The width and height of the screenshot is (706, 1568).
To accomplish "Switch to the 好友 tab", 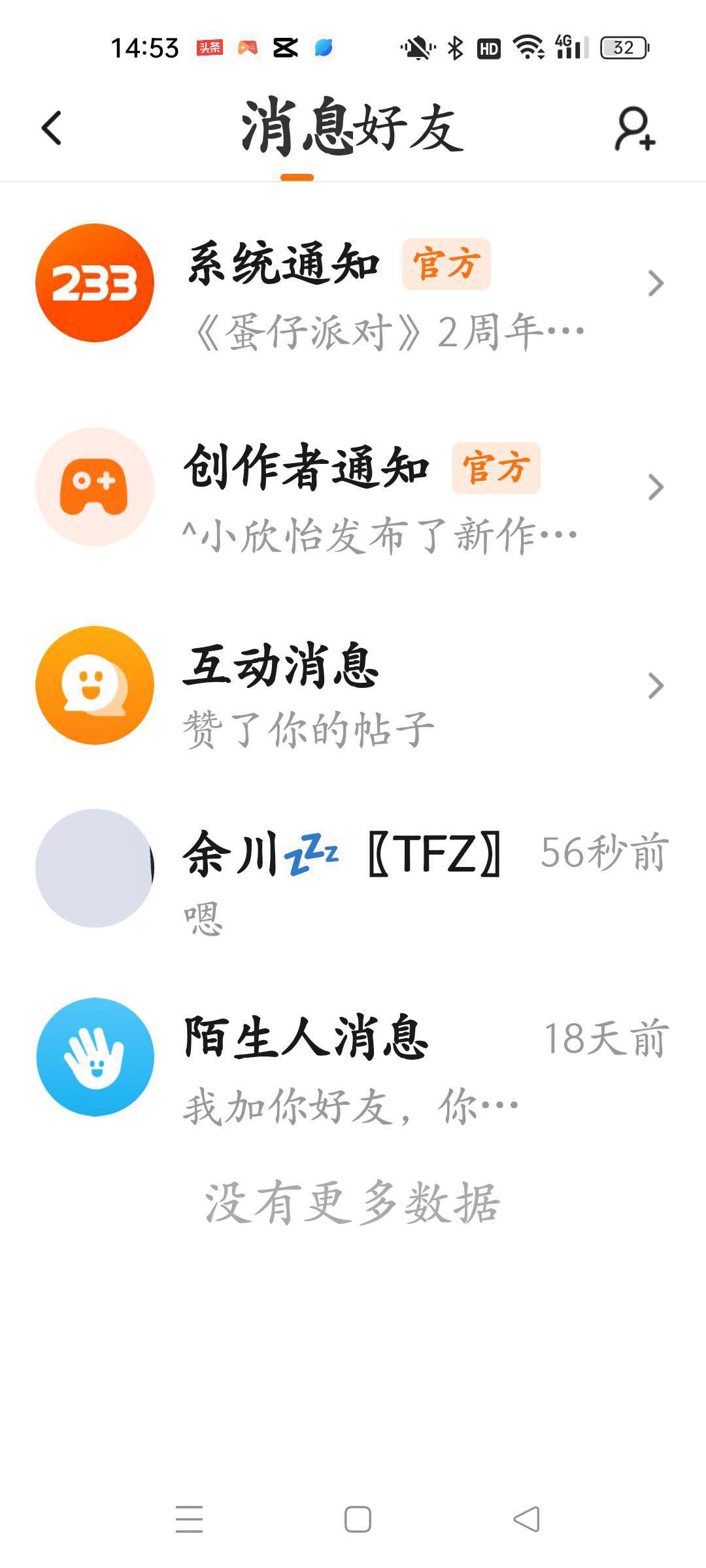I will 409,129.
